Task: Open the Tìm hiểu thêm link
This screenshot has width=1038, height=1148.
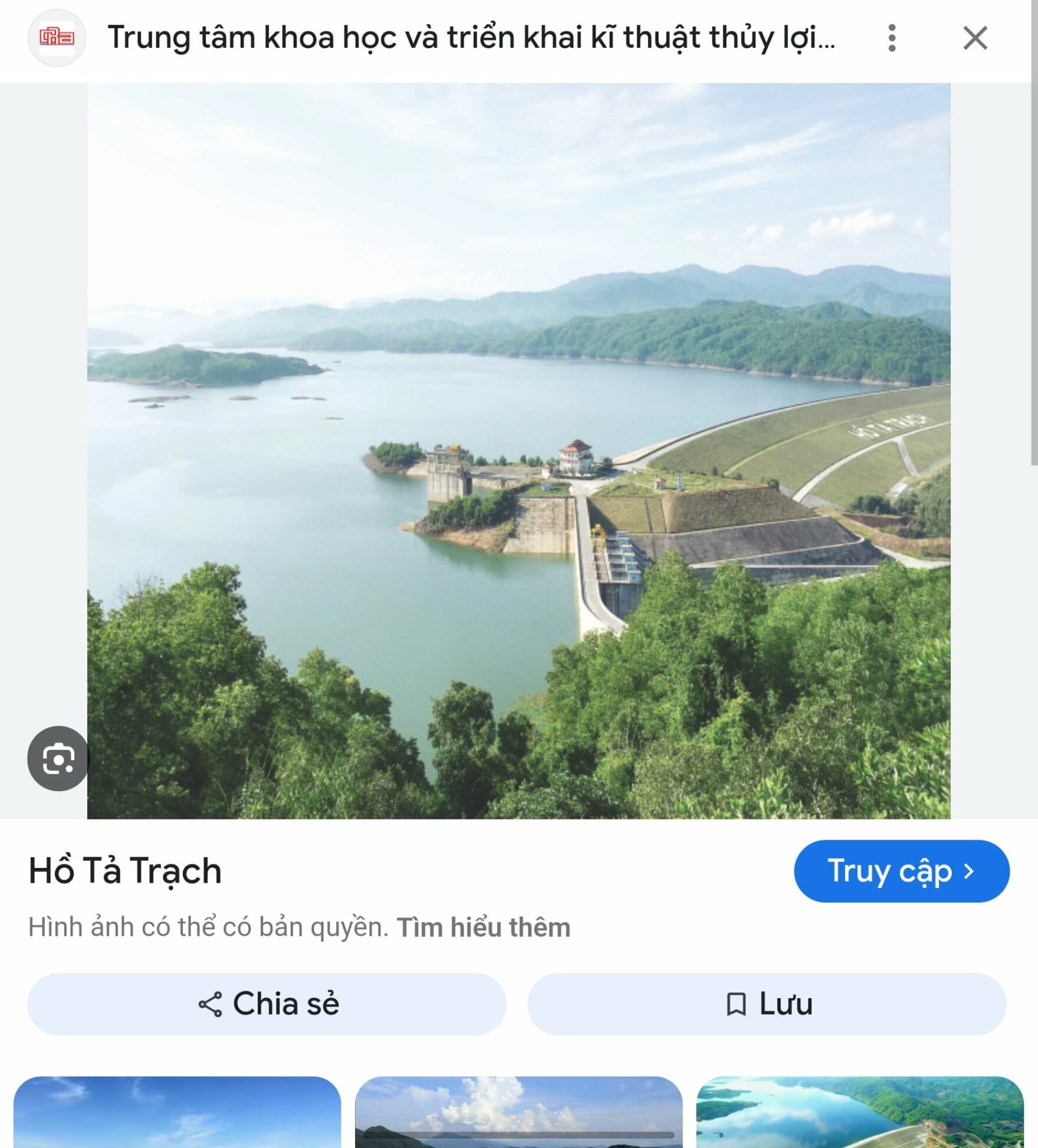Action: pyautogui.click(x=483, y=927)
